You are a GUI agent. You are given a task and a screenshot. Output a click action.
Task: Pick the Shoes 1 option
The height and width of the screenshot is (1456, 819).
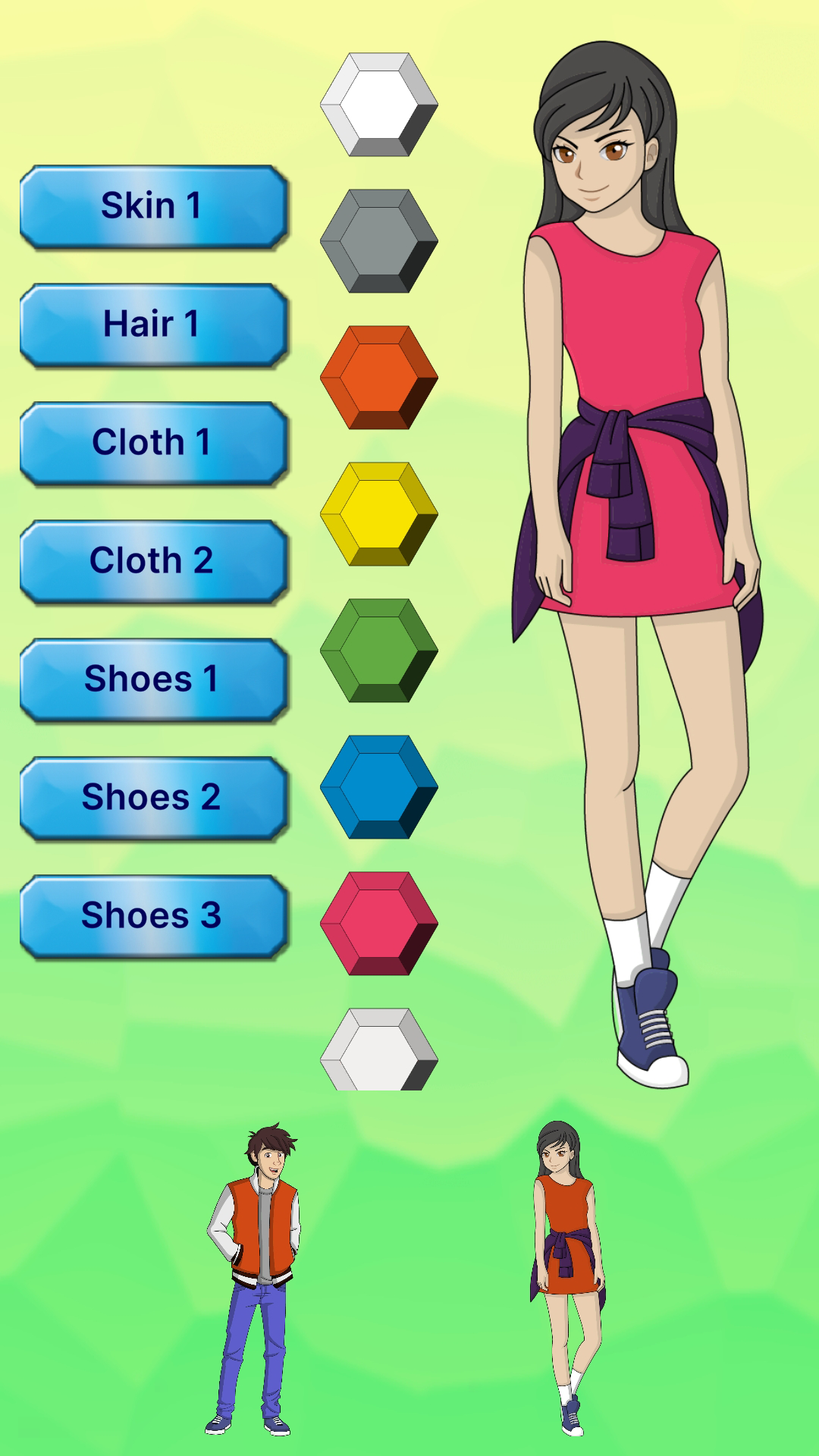pos(152,679)
